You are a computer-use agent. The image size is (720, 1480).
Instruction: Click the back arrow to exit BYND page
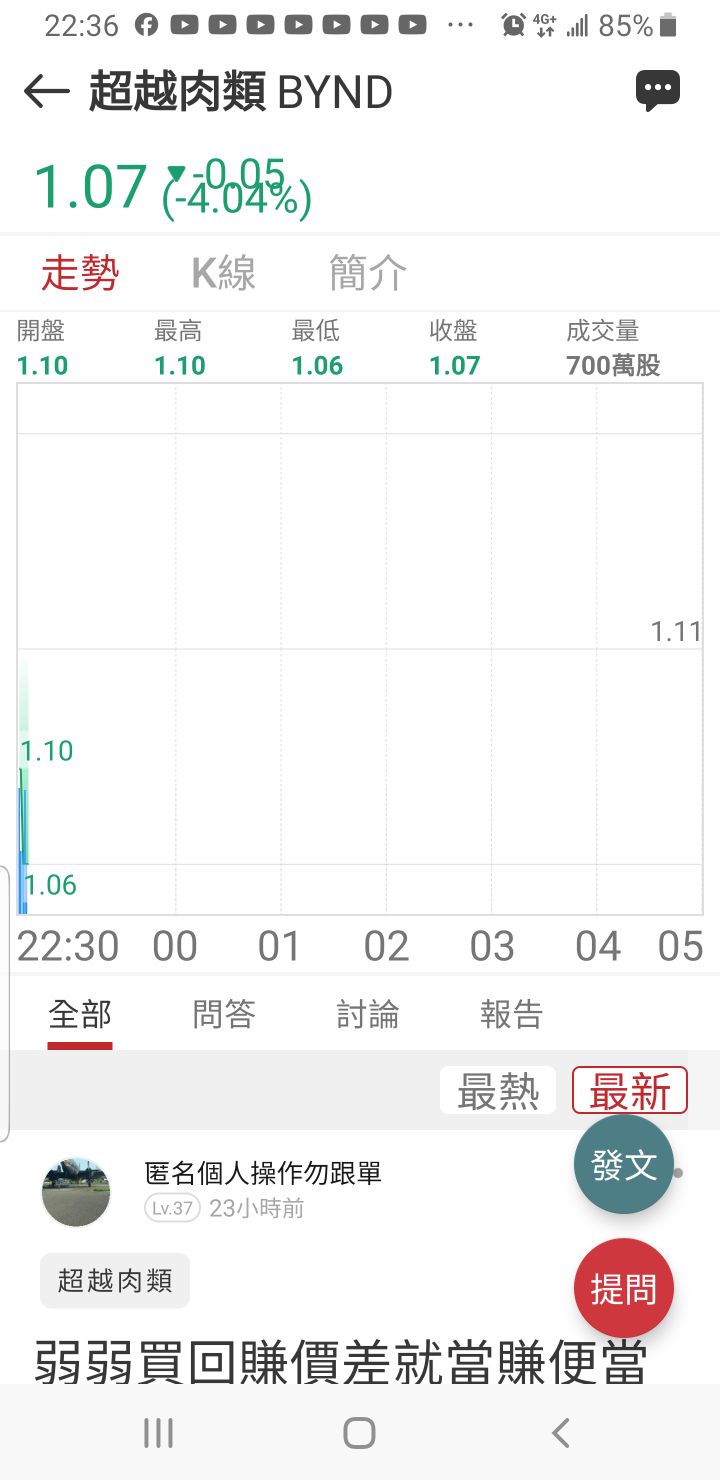tap(40, 90)
